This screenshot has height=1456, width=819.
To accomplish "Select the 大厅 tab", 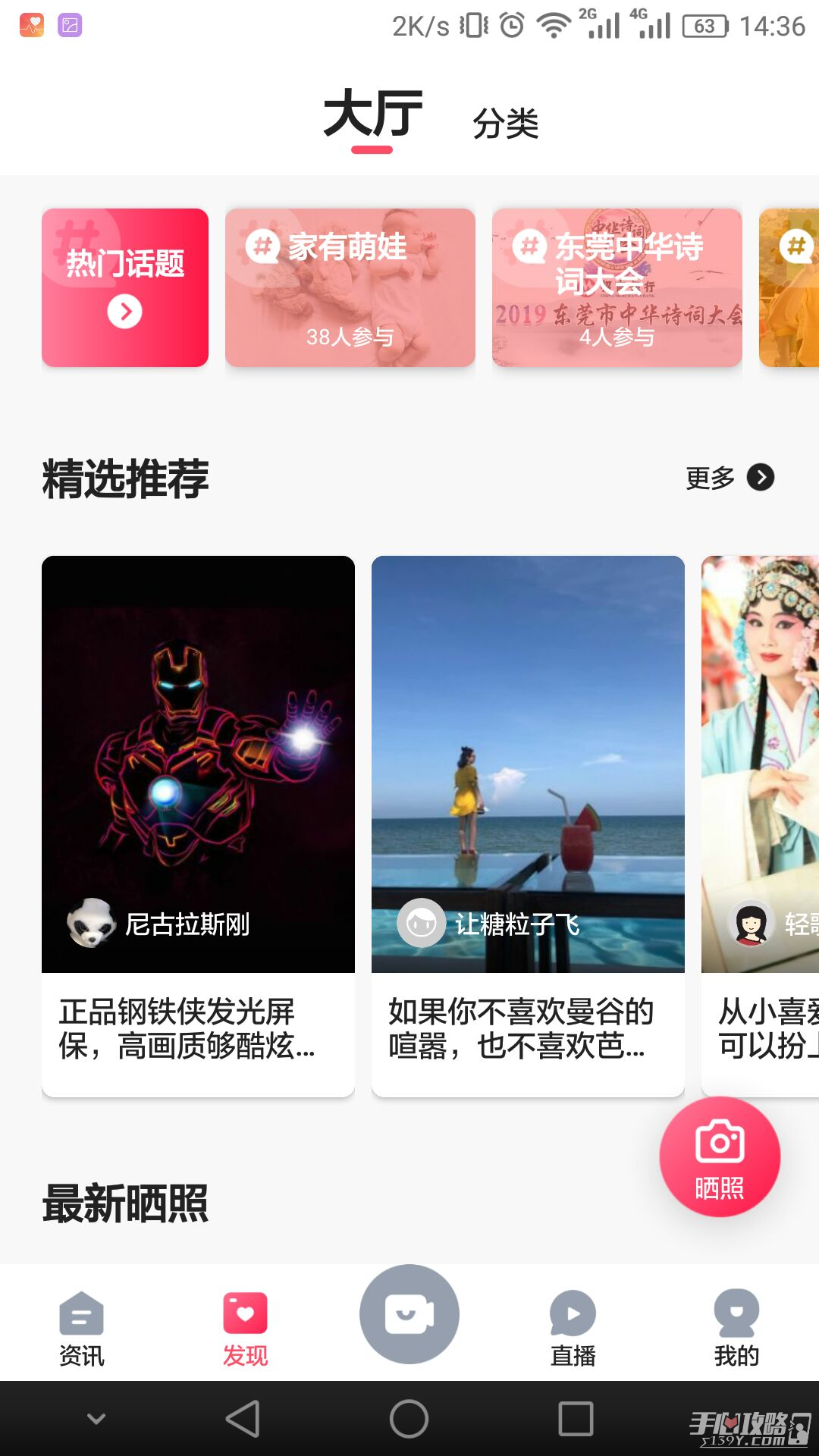I will coord(372,115).
